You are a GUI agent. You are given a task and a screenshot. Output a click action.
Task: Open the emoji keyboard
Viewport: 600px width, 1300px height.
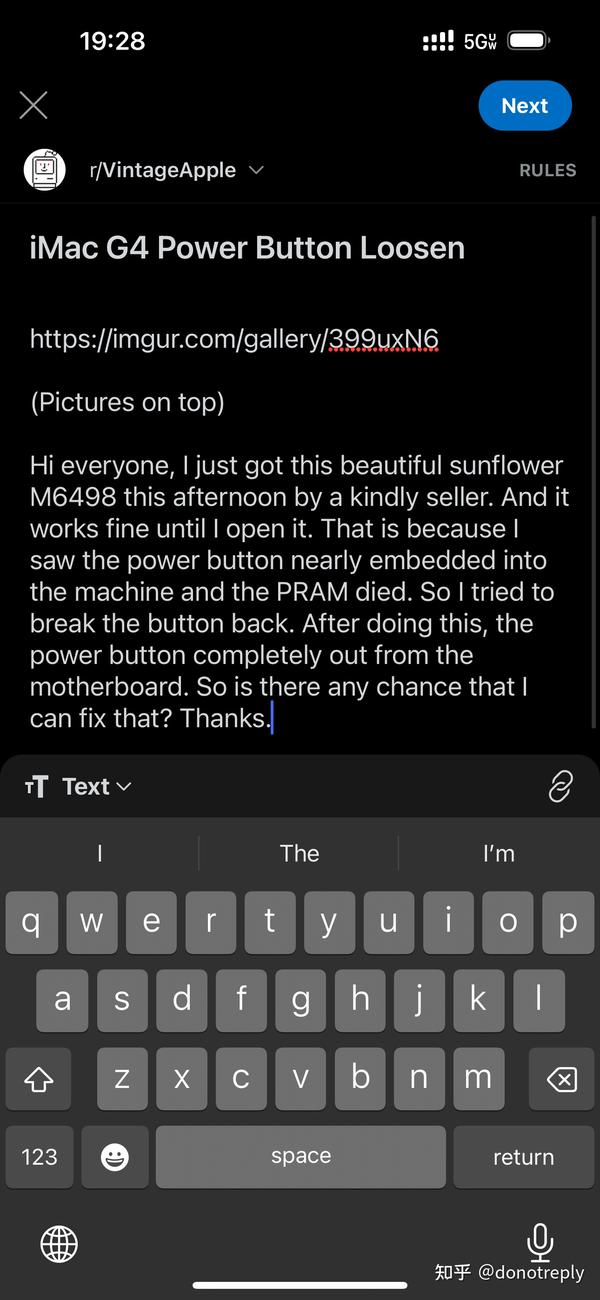tap(115, 1157)
